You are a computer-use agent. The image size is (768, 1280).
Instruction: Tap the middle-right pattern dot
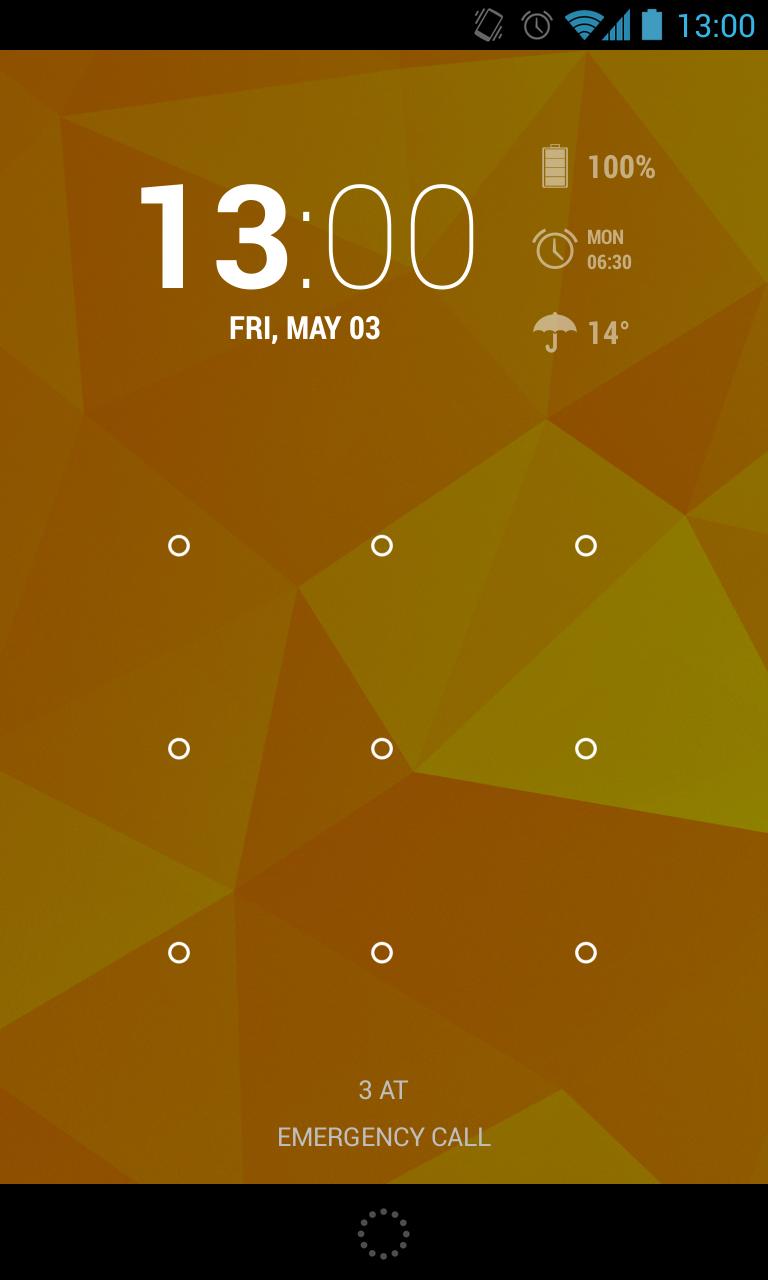point(586,749)
